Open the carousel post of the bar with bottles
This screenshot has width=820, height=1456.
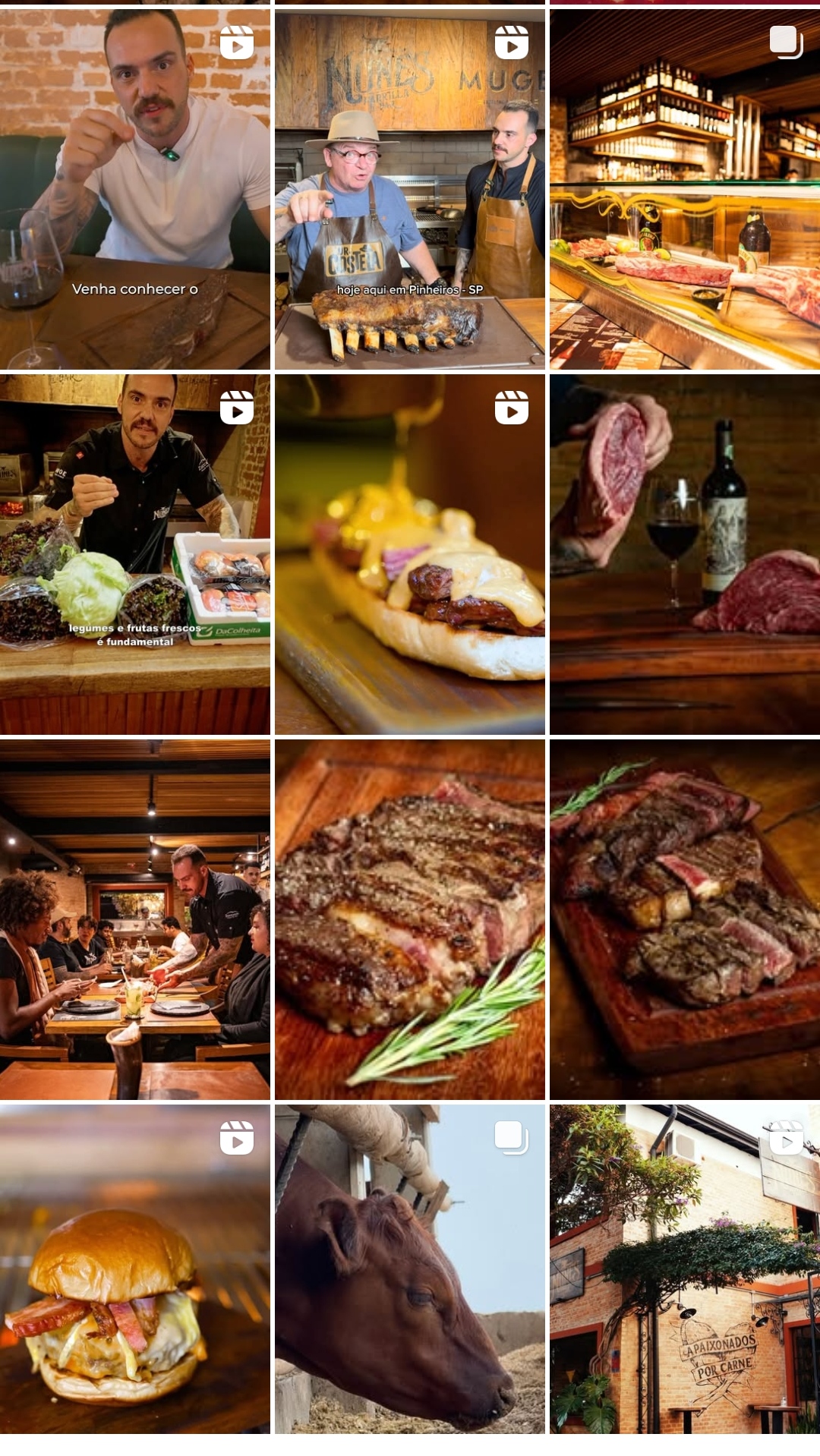point(685,189)
